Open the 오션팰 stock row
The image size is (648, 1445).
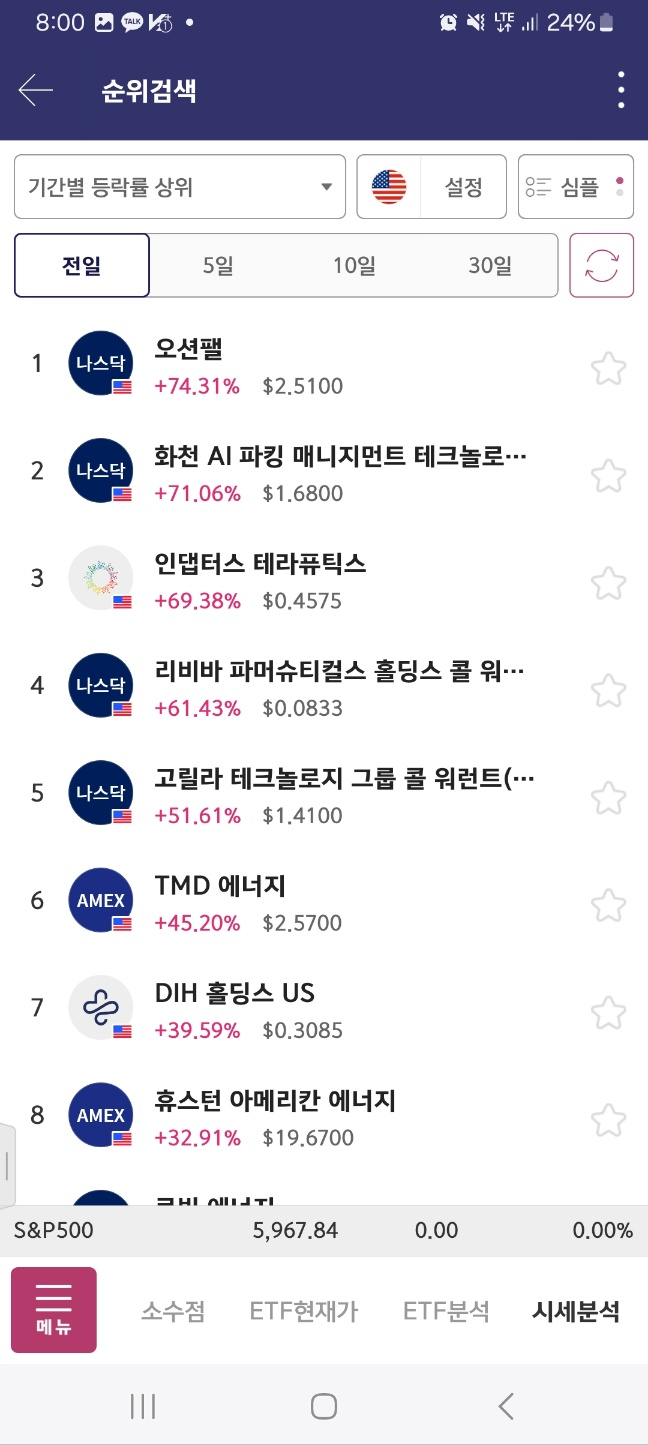point(300,366)
